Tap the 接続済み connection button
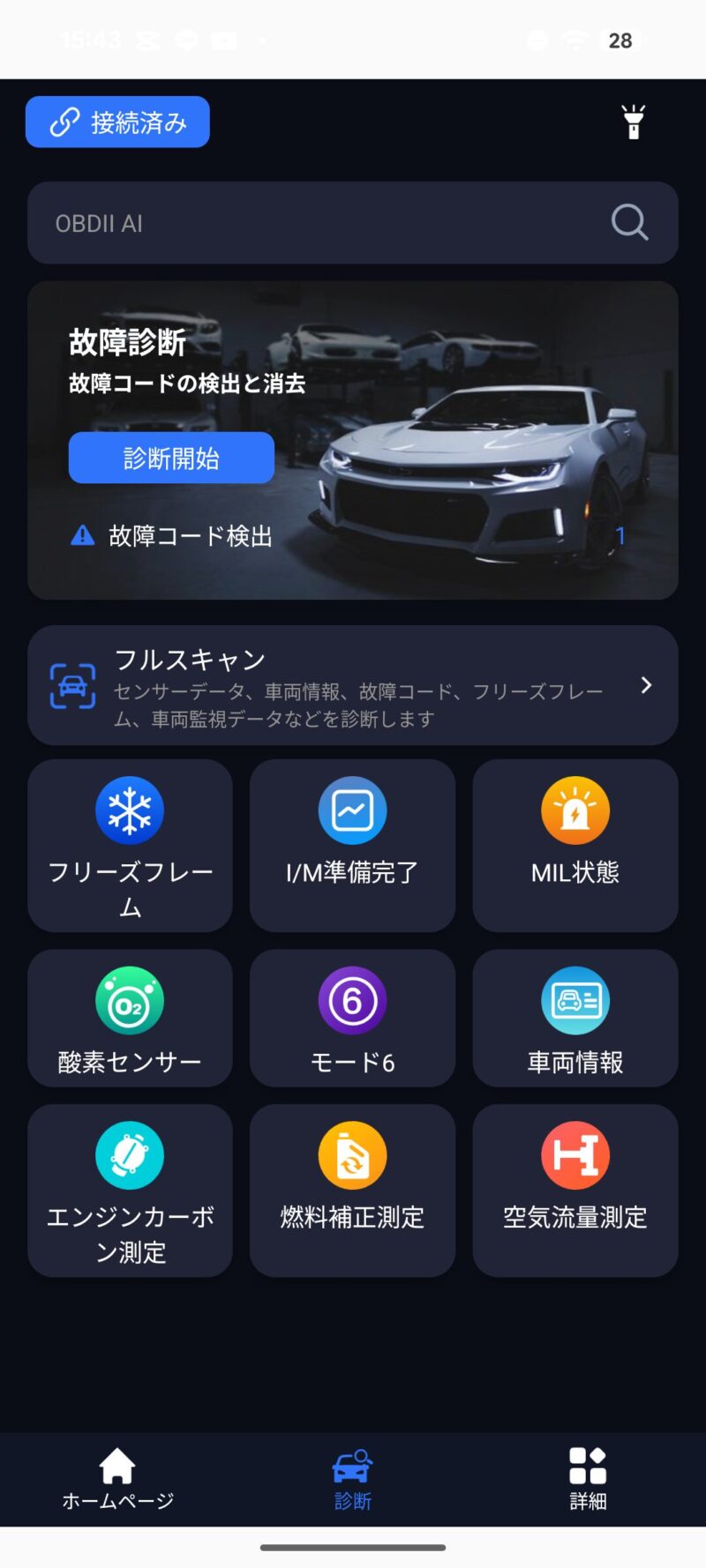 117,122
